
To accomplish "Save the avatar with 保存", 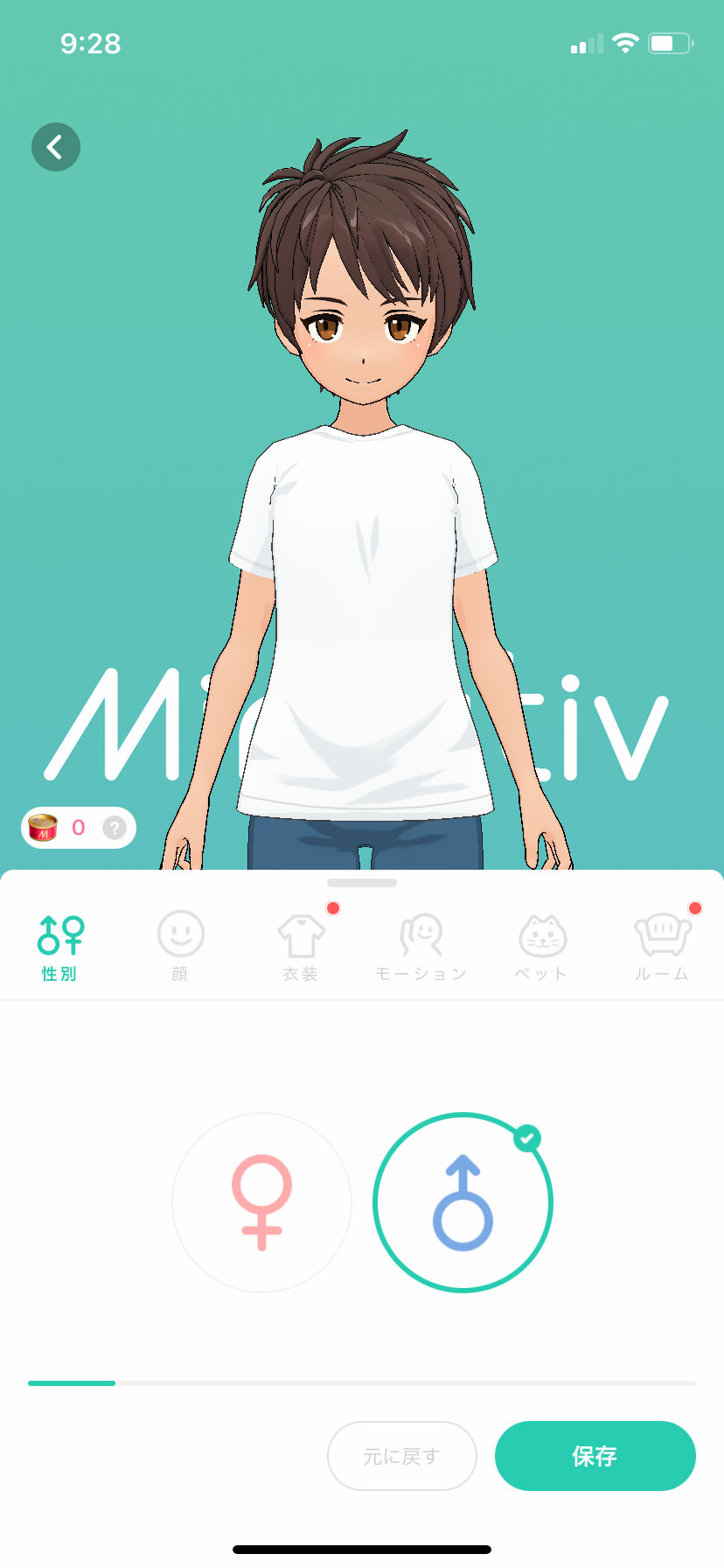I will coord(595,1456).
